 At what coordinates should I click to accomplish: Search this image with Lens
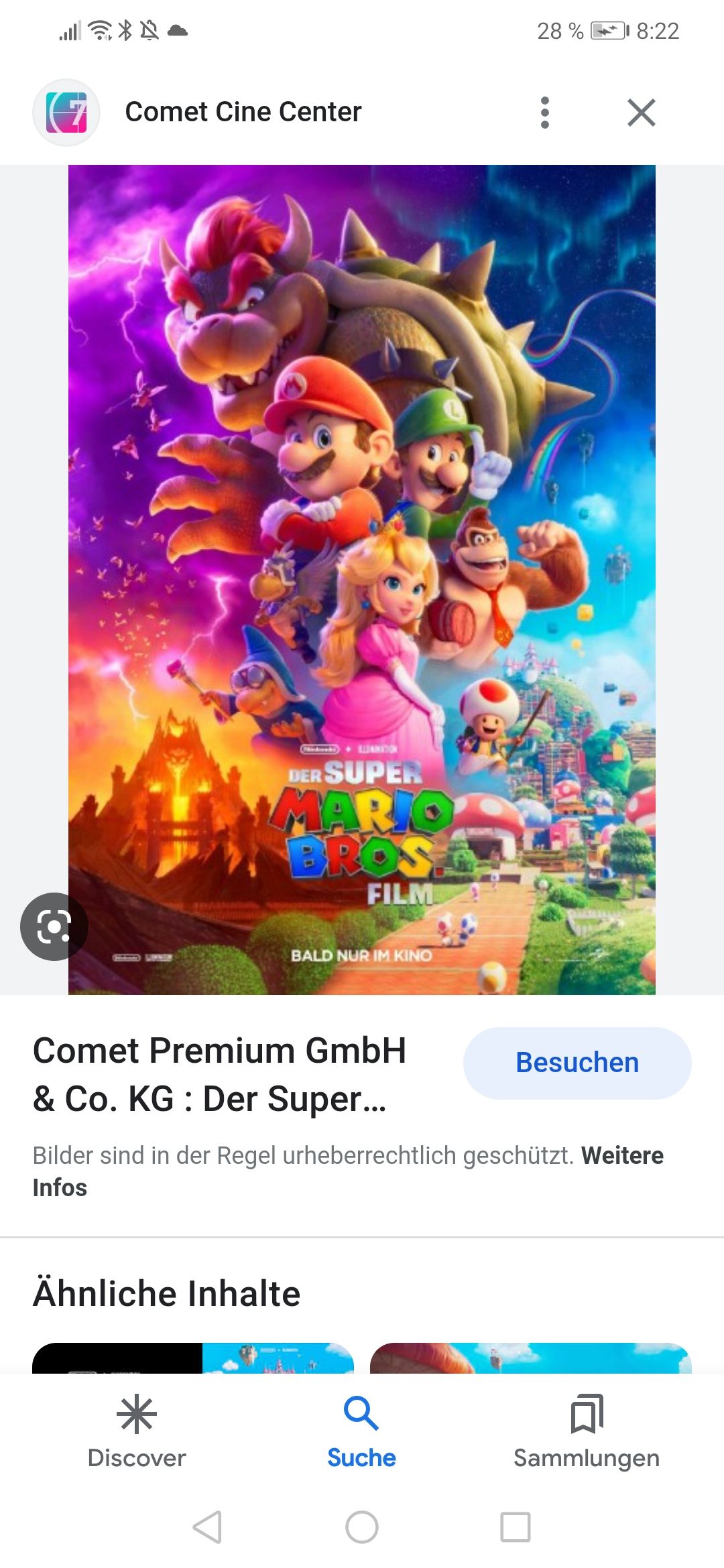(54, 927)
